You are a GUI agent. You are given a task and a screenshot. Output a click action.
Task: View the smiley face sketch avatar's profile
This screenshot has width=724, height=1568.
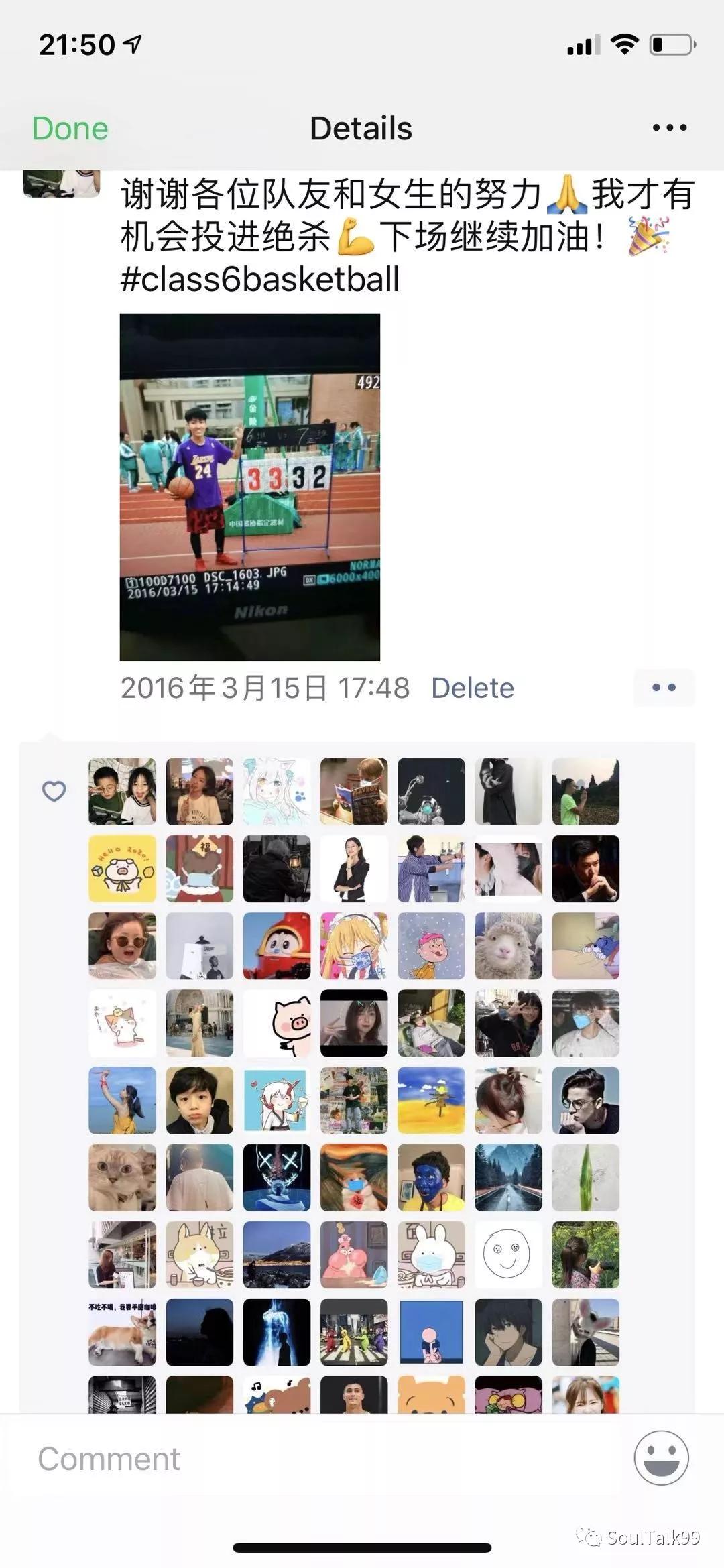tap(508, 1254)
